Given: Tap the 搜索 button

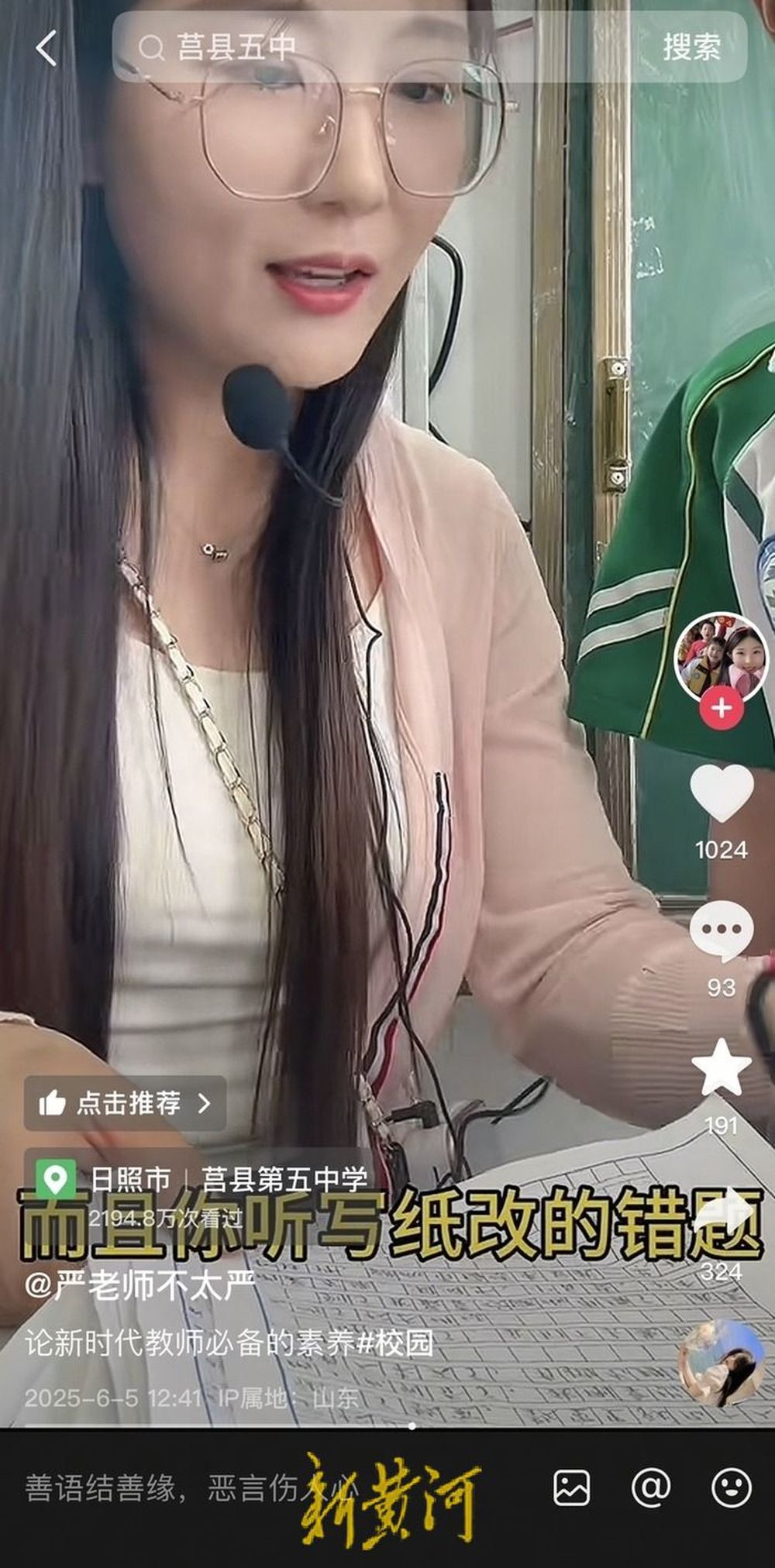Looking at the screenshot, I should (691, 48).
